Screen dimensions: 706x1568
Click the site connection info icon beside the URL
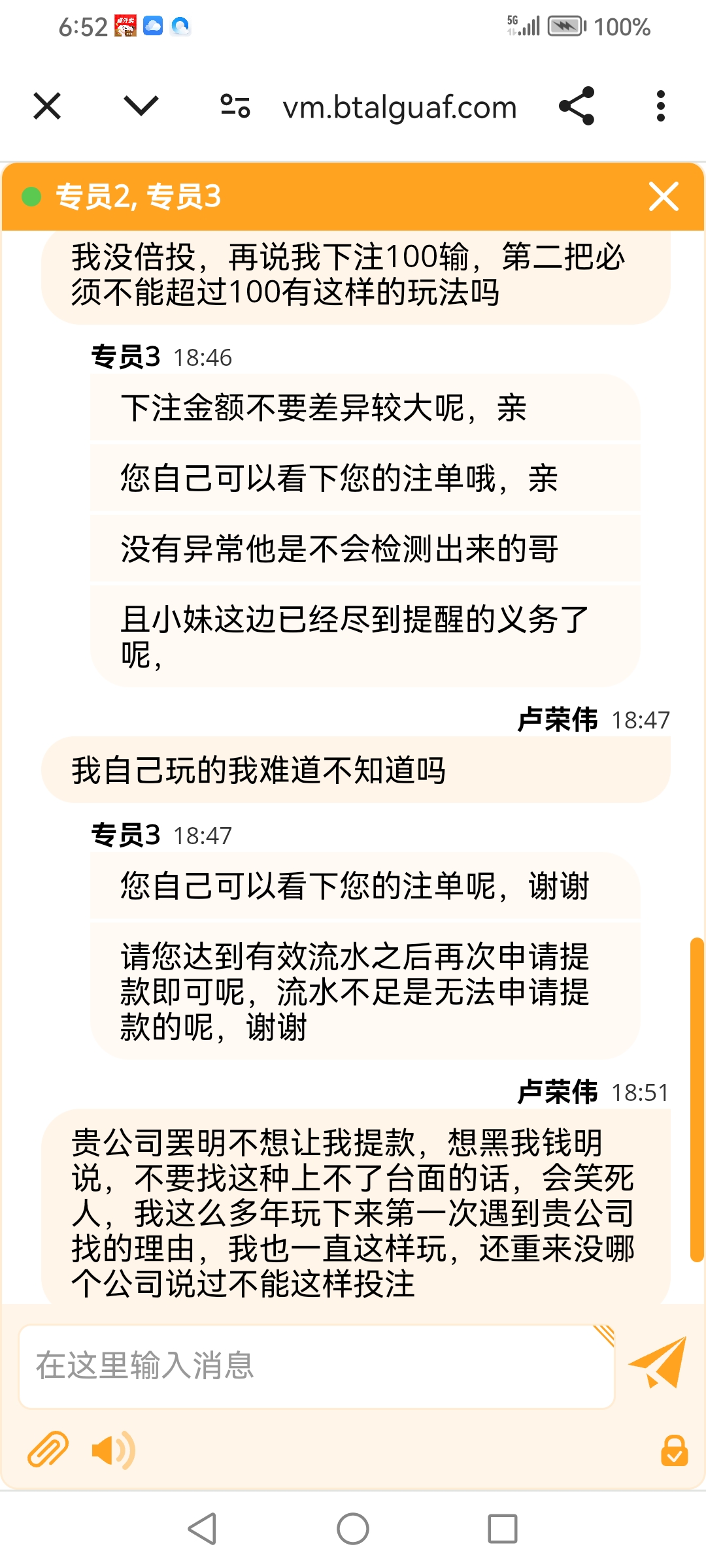pos(236,106)
